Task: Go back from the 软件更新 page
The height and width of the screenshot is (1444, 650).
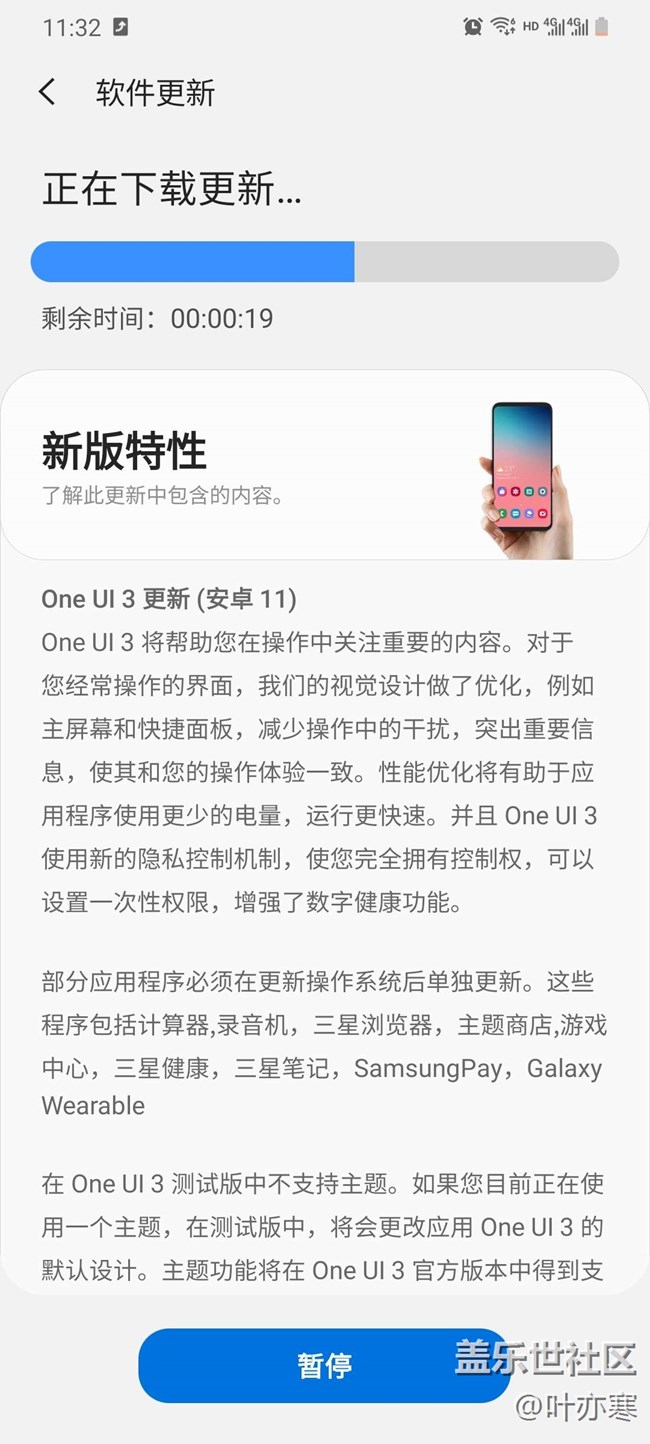Action: click(47, 93)
